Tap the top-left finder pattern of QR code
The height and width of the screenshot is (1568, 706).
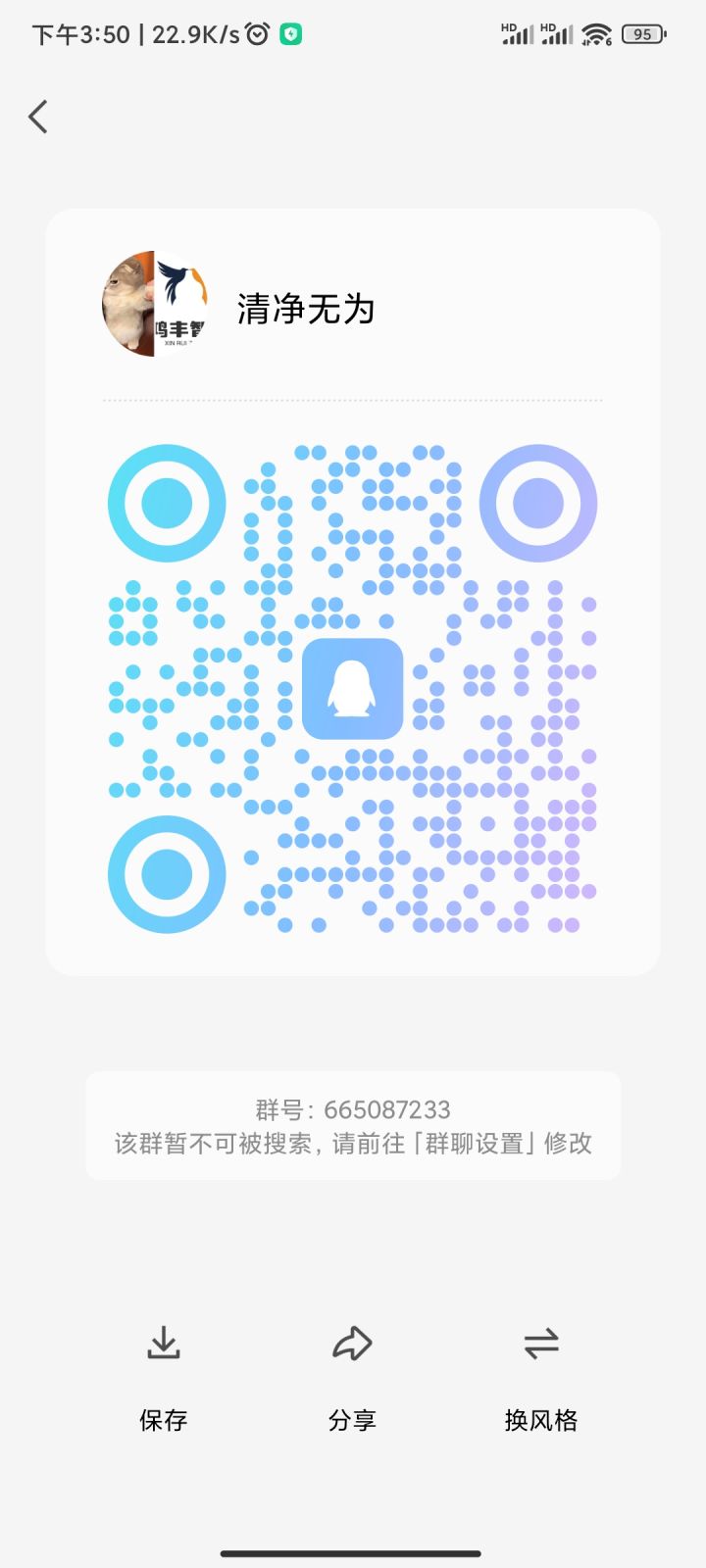(167, 502)
